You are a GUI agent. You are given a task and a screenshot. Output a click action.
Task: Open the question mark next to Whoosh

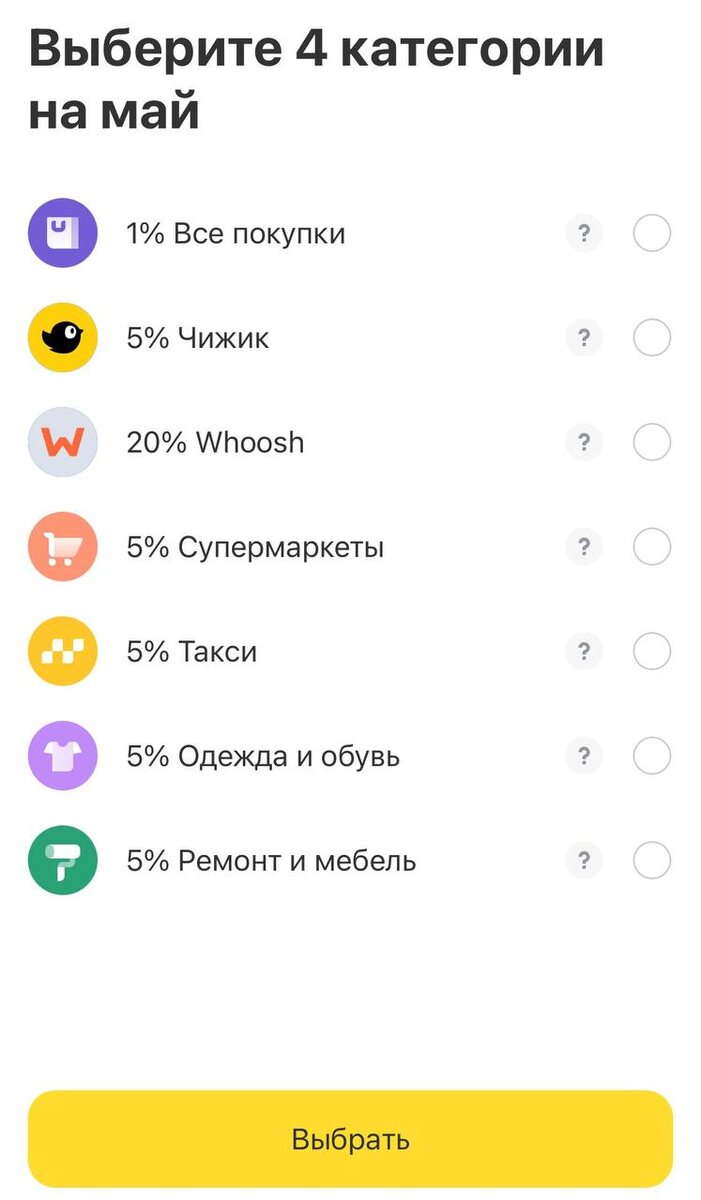click(584, 442)
